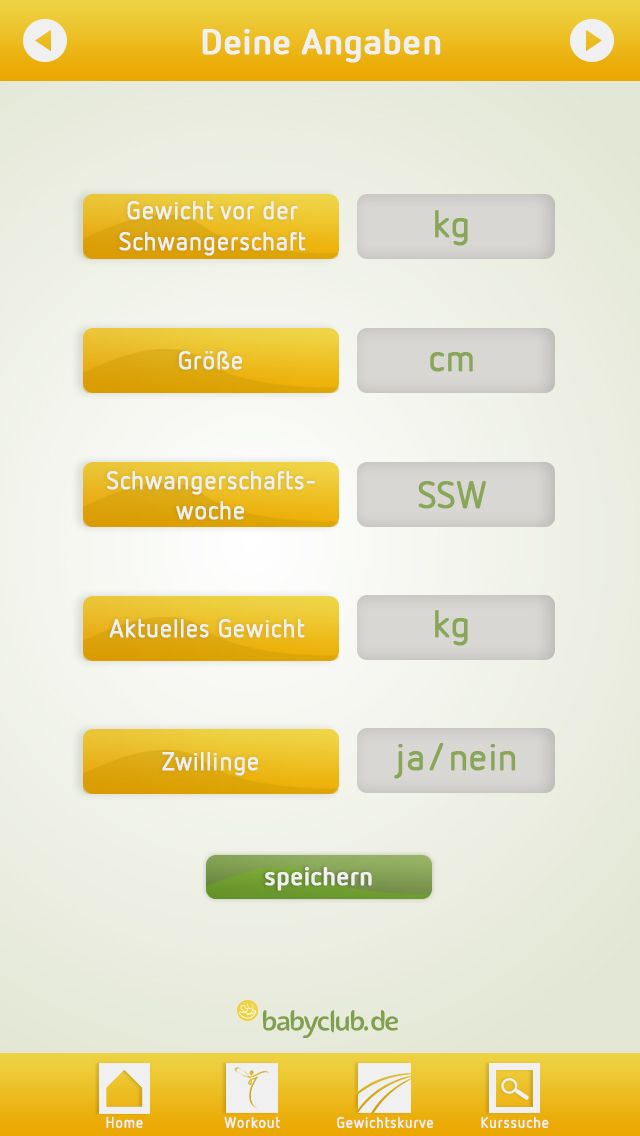Open the Kurssuche tab
640x1136 pixels.
[514, 1096]
